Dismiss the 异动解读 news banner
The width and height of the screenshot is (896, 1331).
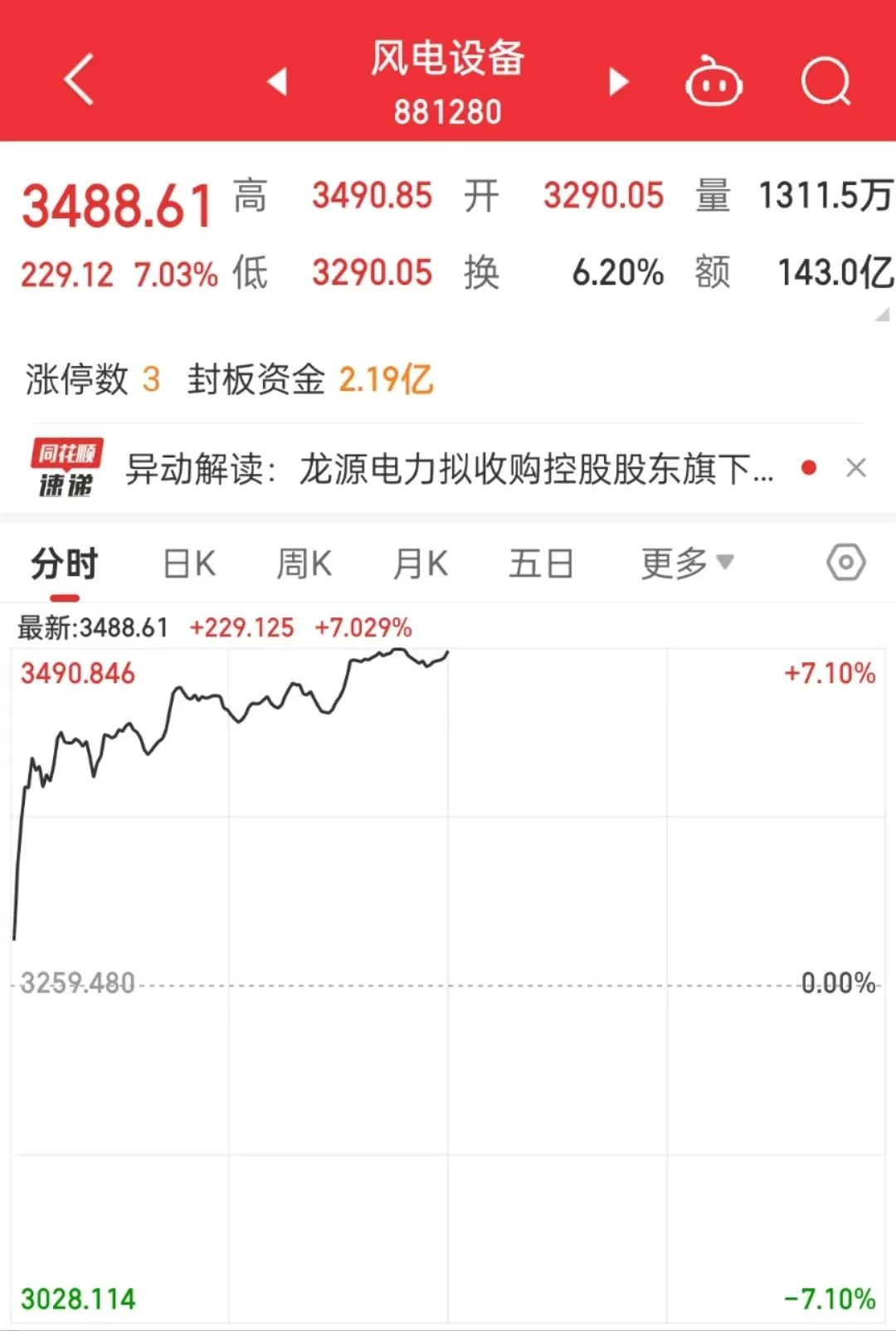point(856,468)
